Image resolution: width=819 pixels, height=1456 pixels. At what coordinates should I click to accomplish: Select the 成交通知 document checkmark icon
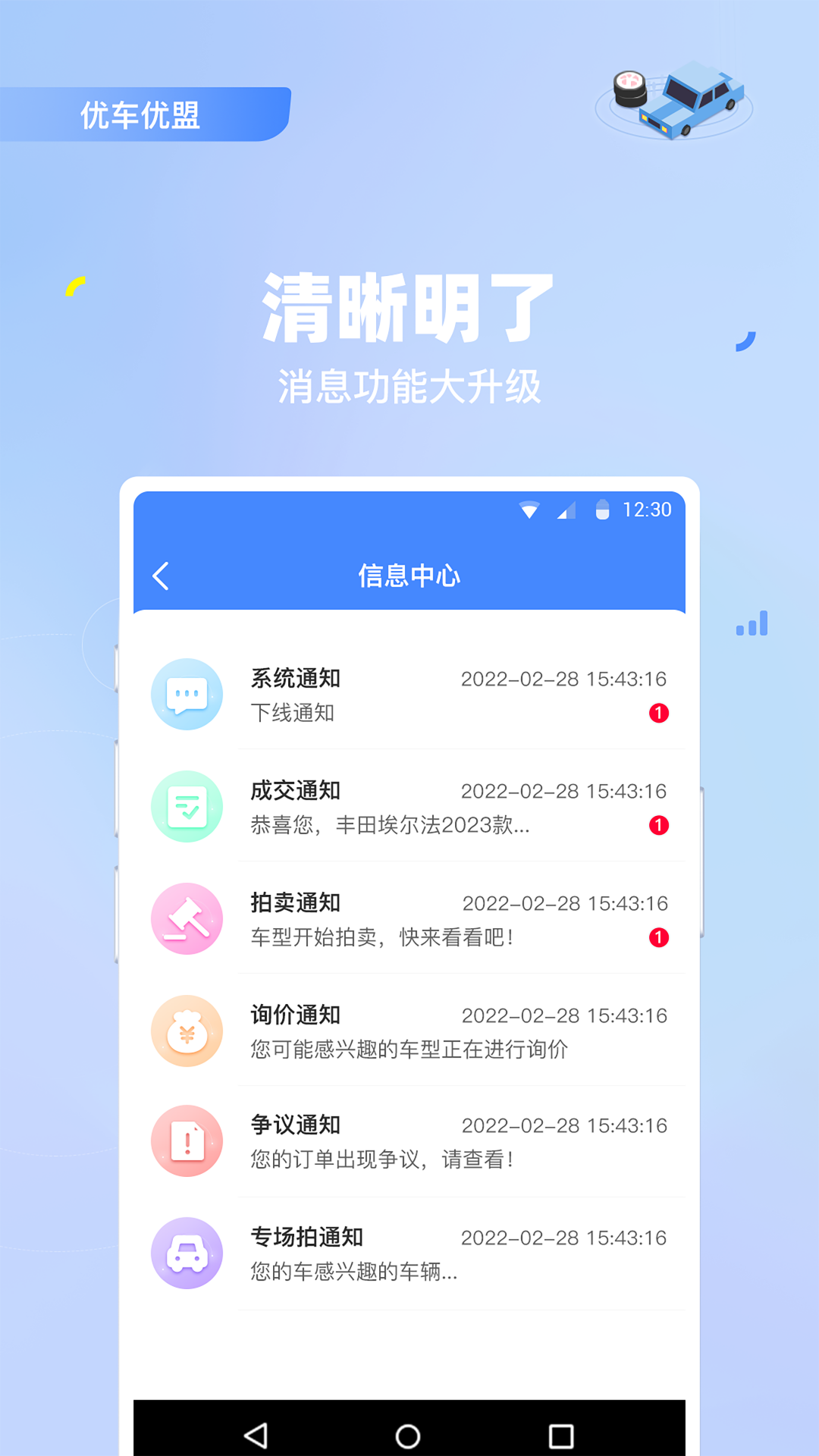pos(187,806)
